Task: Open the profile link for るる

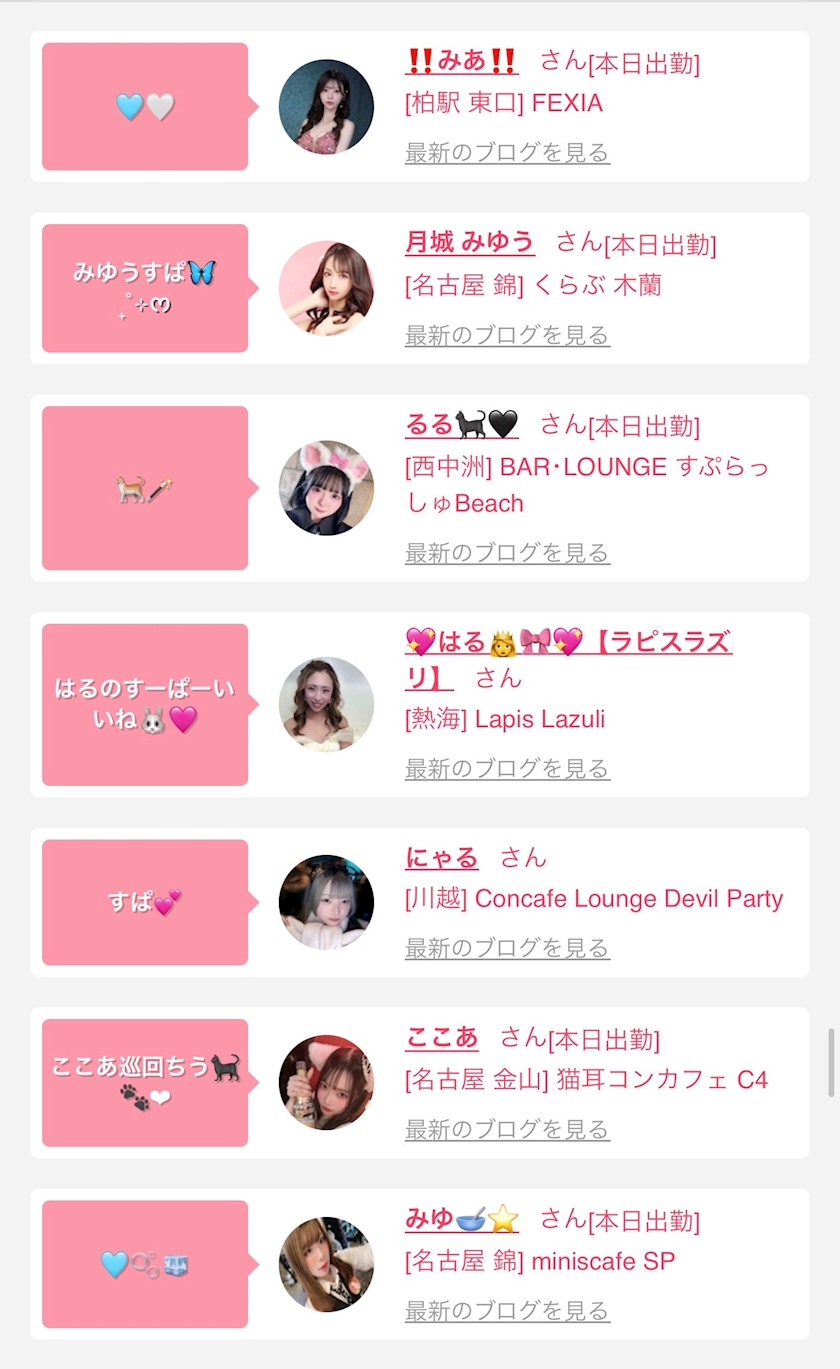Action: [461, 426]
